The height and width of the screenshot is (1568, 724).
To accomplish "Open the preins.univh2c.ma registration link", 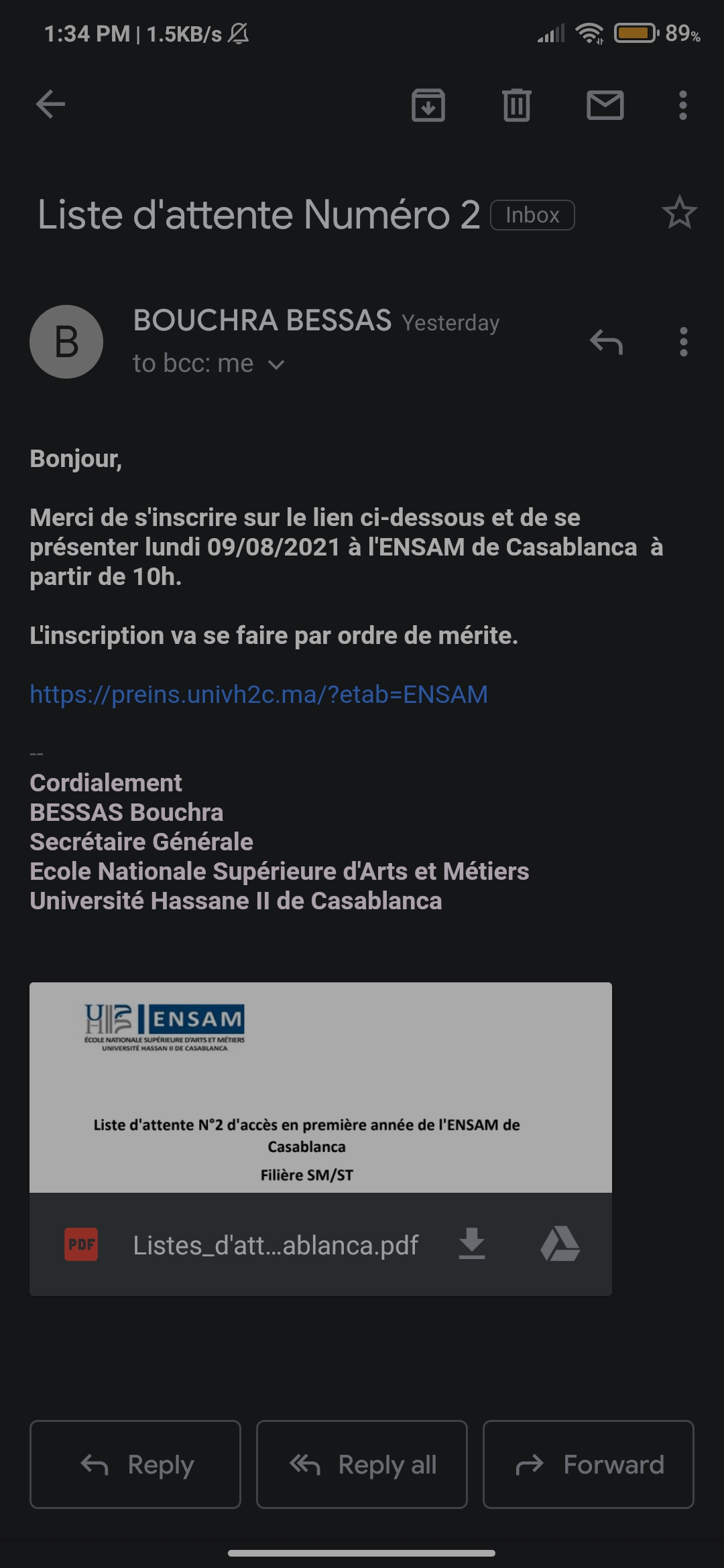I will coord(259,694).
